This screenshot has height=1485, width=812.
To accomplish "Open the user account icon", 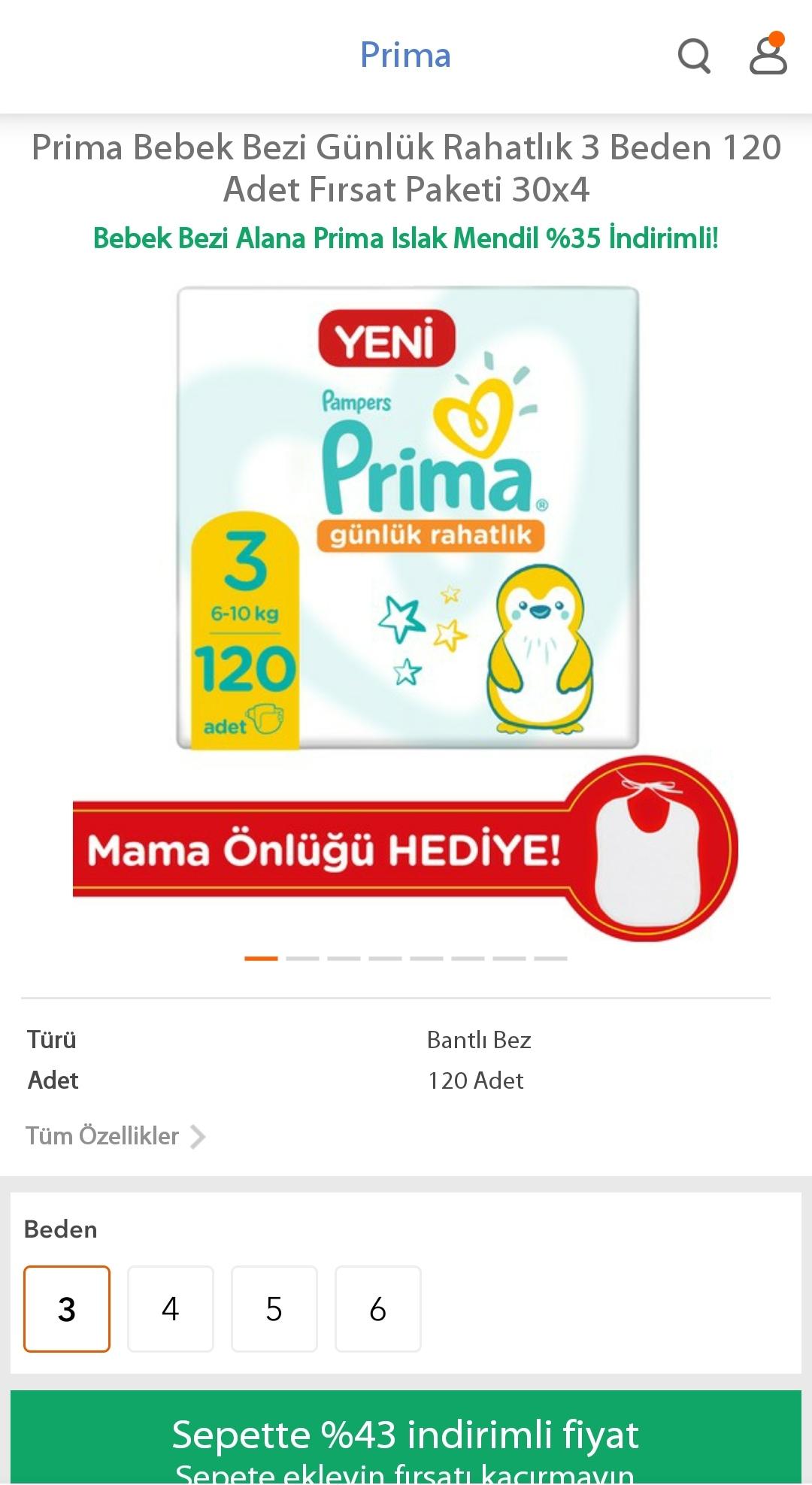I will click(768, 54).
